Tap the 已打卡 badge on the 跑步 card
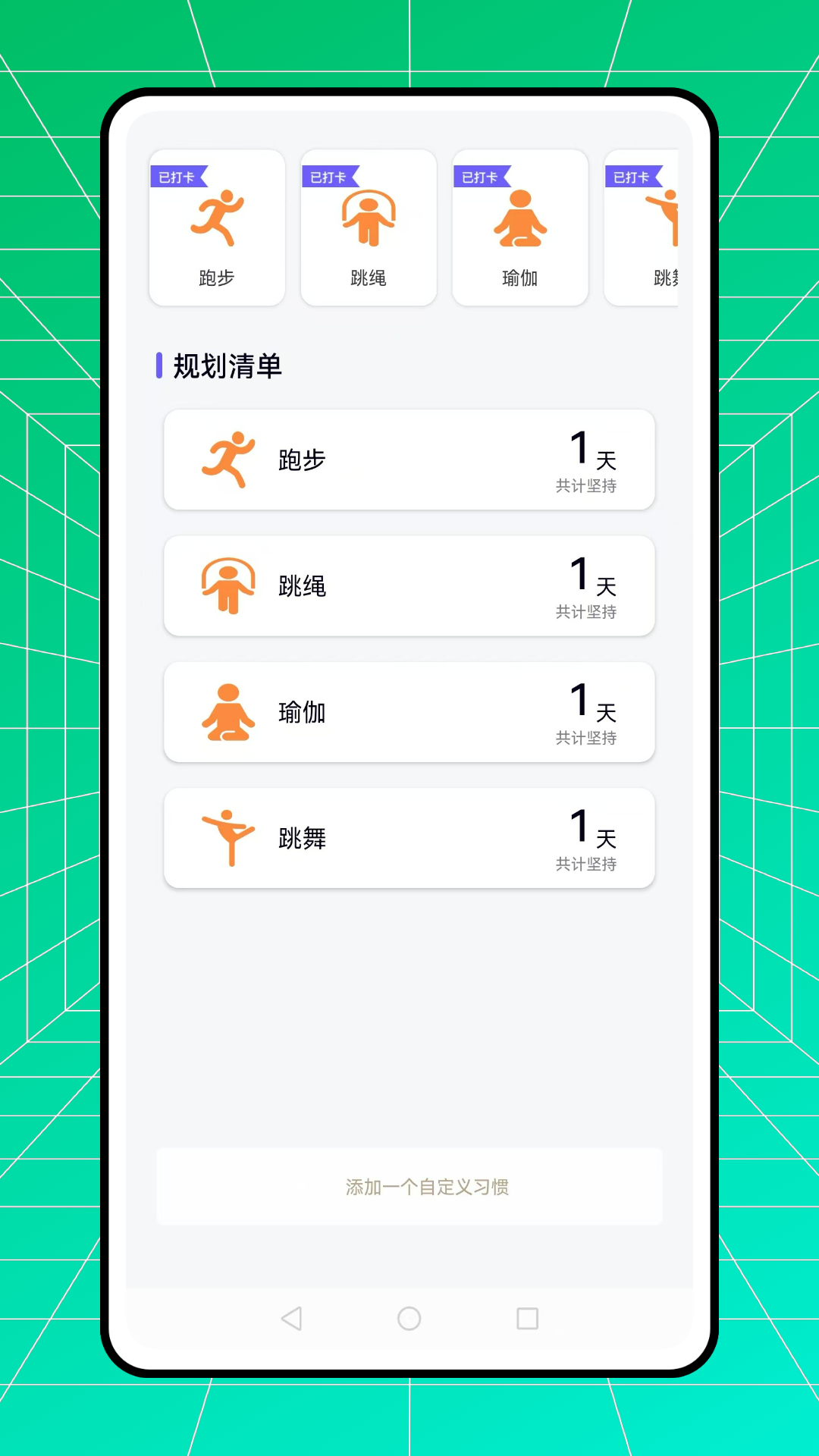819x1456 pixels. [x=176, y=174]
